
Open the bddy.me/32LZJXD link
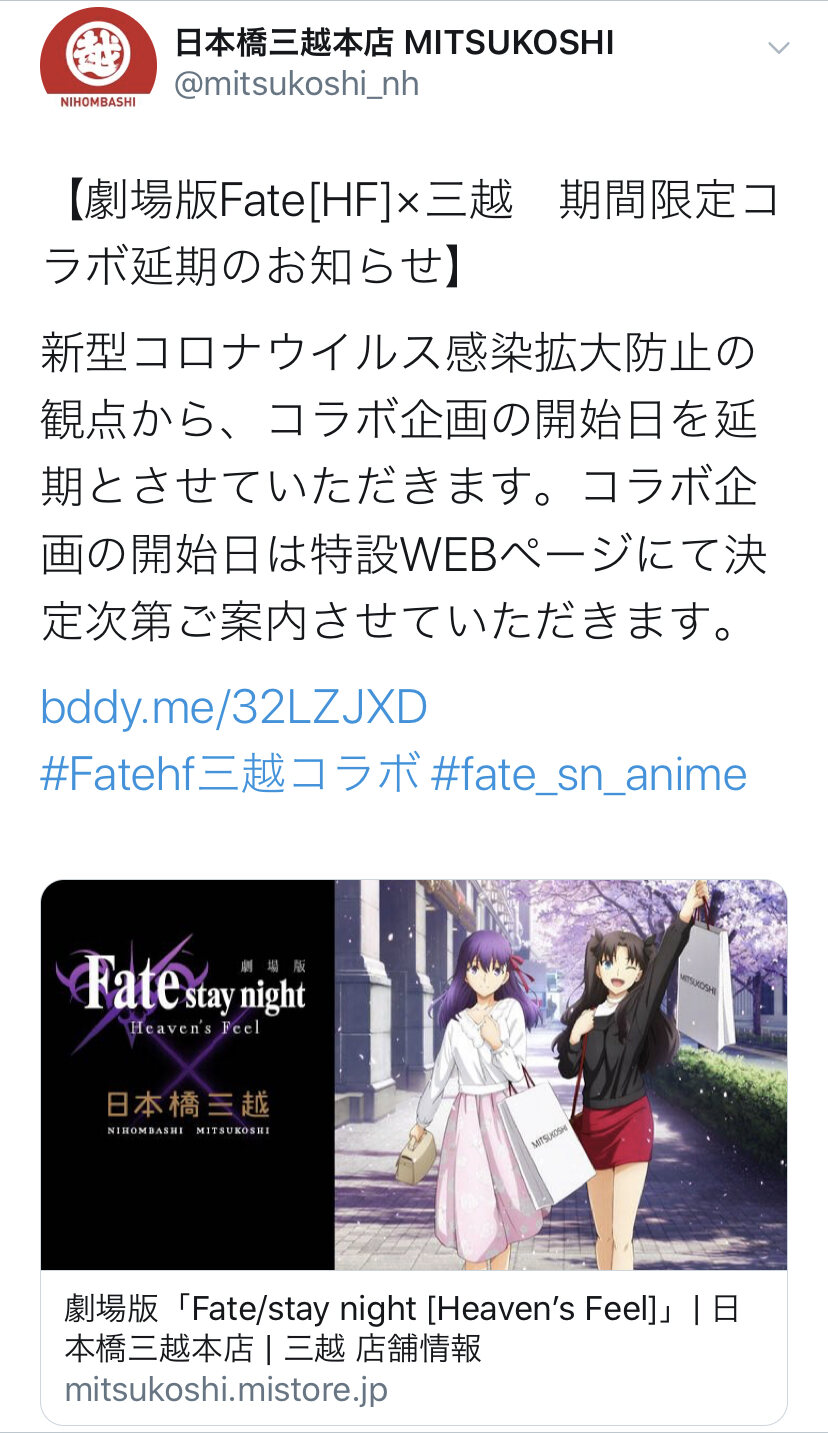tap(234, 708)
